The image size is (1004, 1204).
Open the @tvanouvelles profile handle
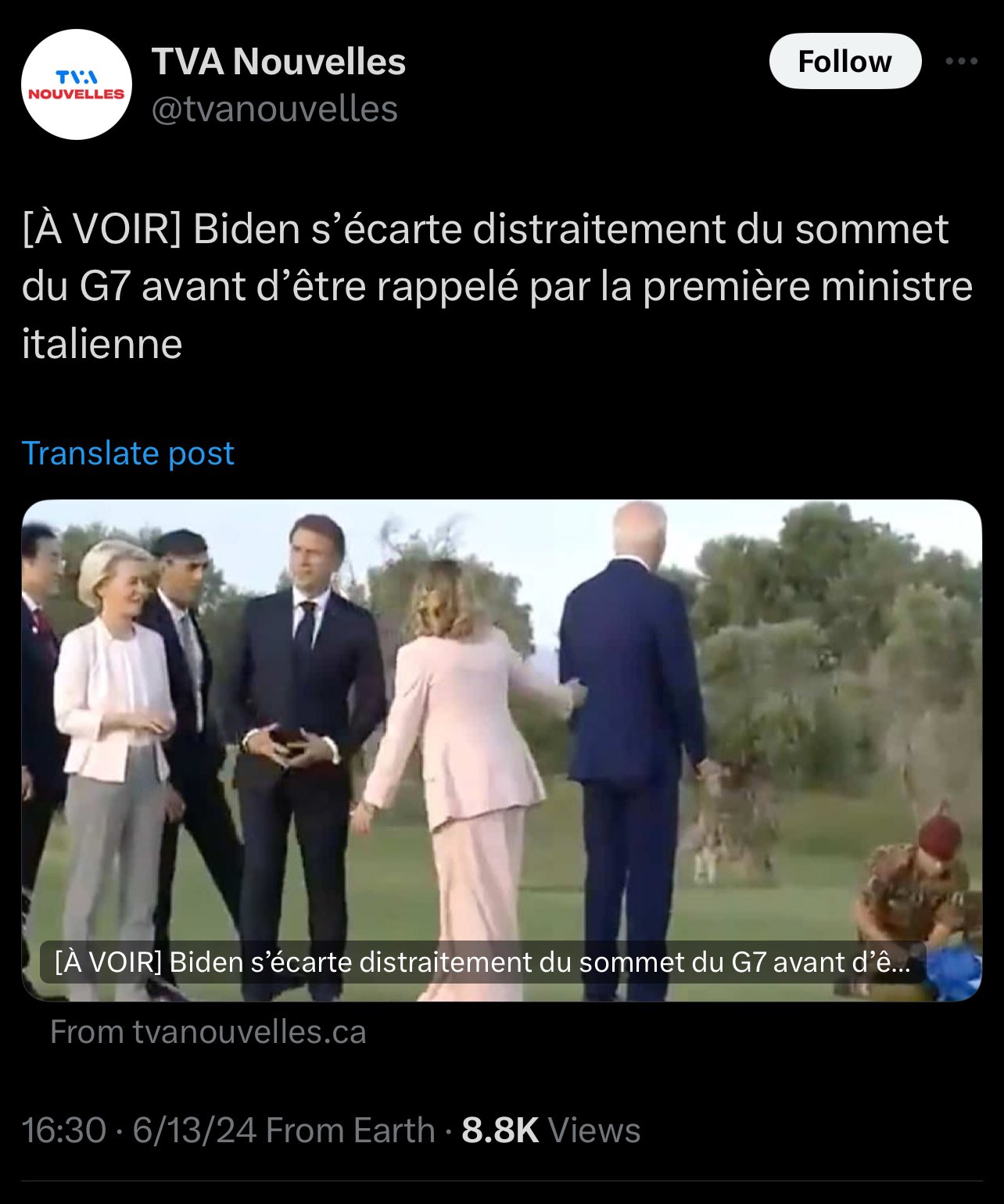pos(274,109)
